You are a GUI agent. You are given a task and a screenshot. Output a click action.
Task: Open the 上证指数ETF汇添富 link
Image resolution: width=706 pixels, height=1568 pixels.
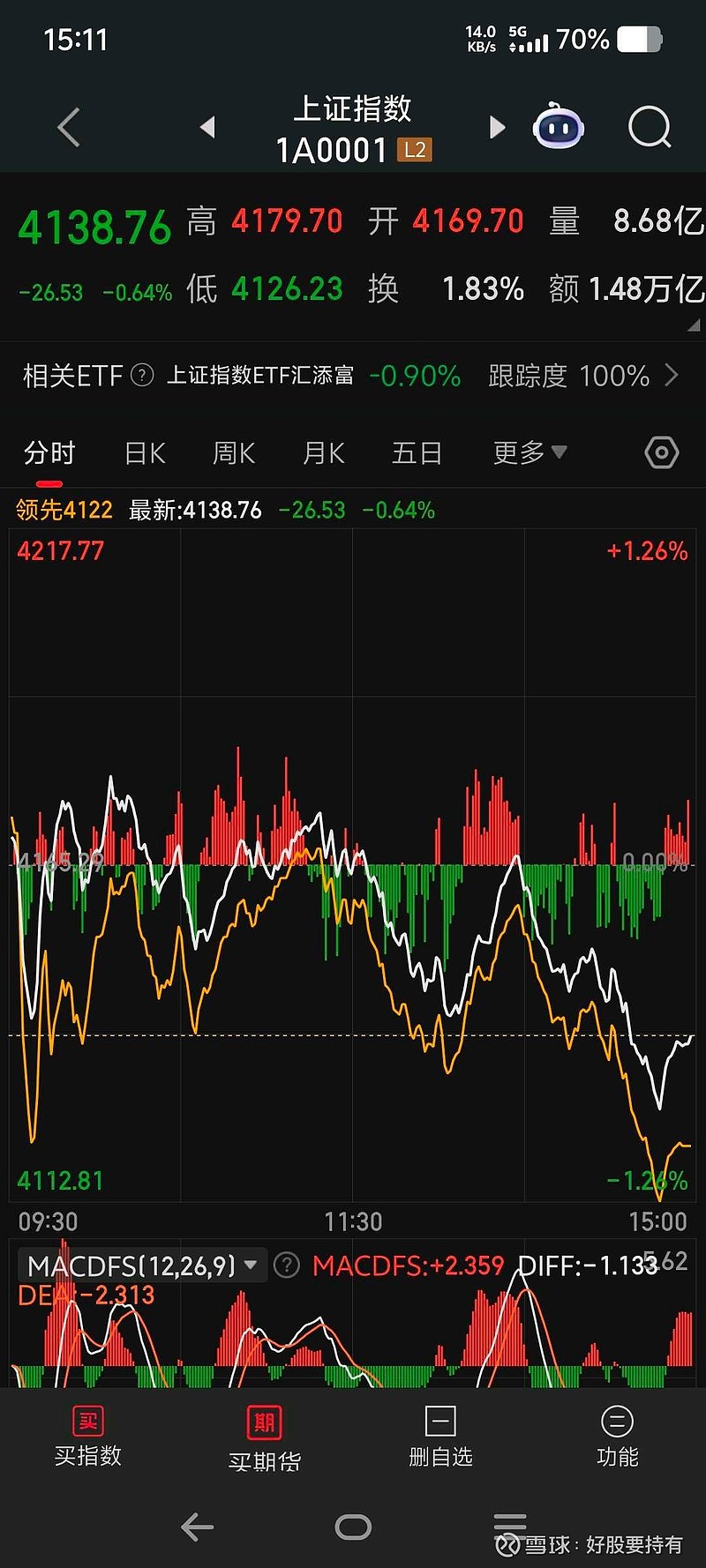[x=260, y=376]
